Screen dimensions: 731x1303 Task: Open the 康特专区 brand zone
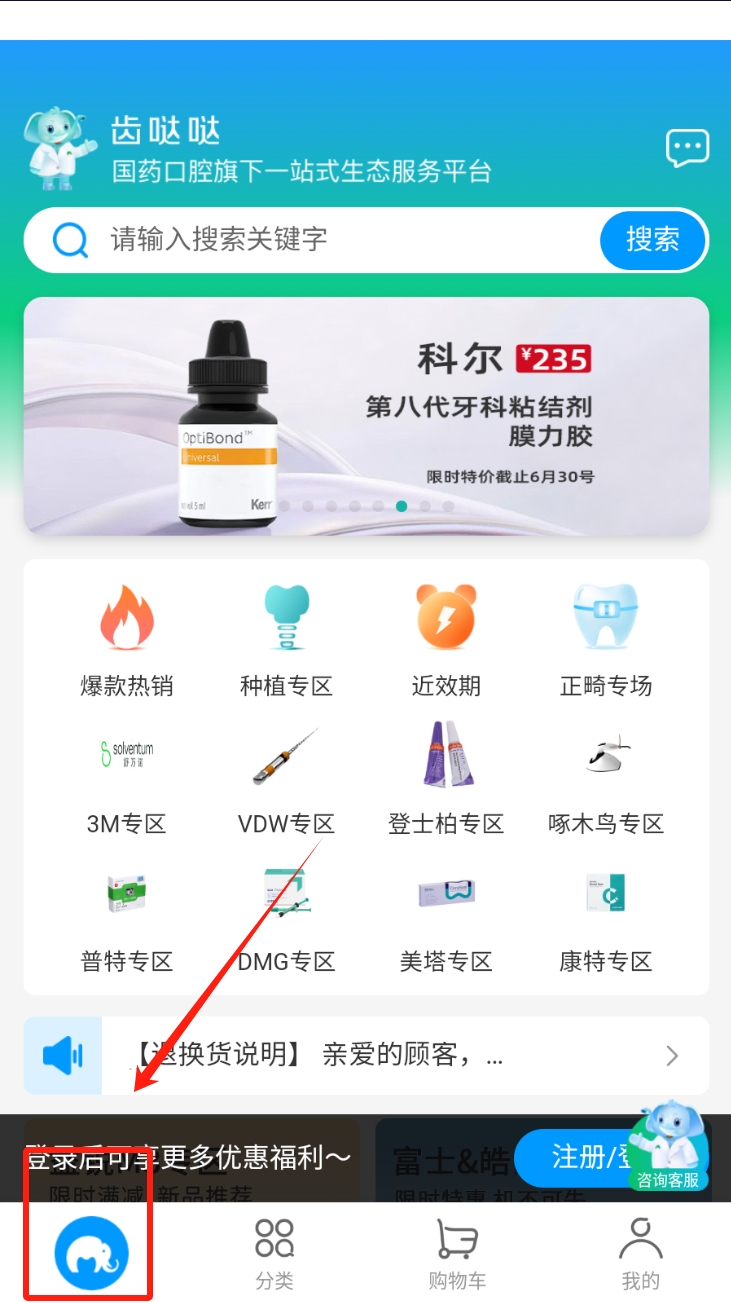pyautogui.click(x=606, y=920)
